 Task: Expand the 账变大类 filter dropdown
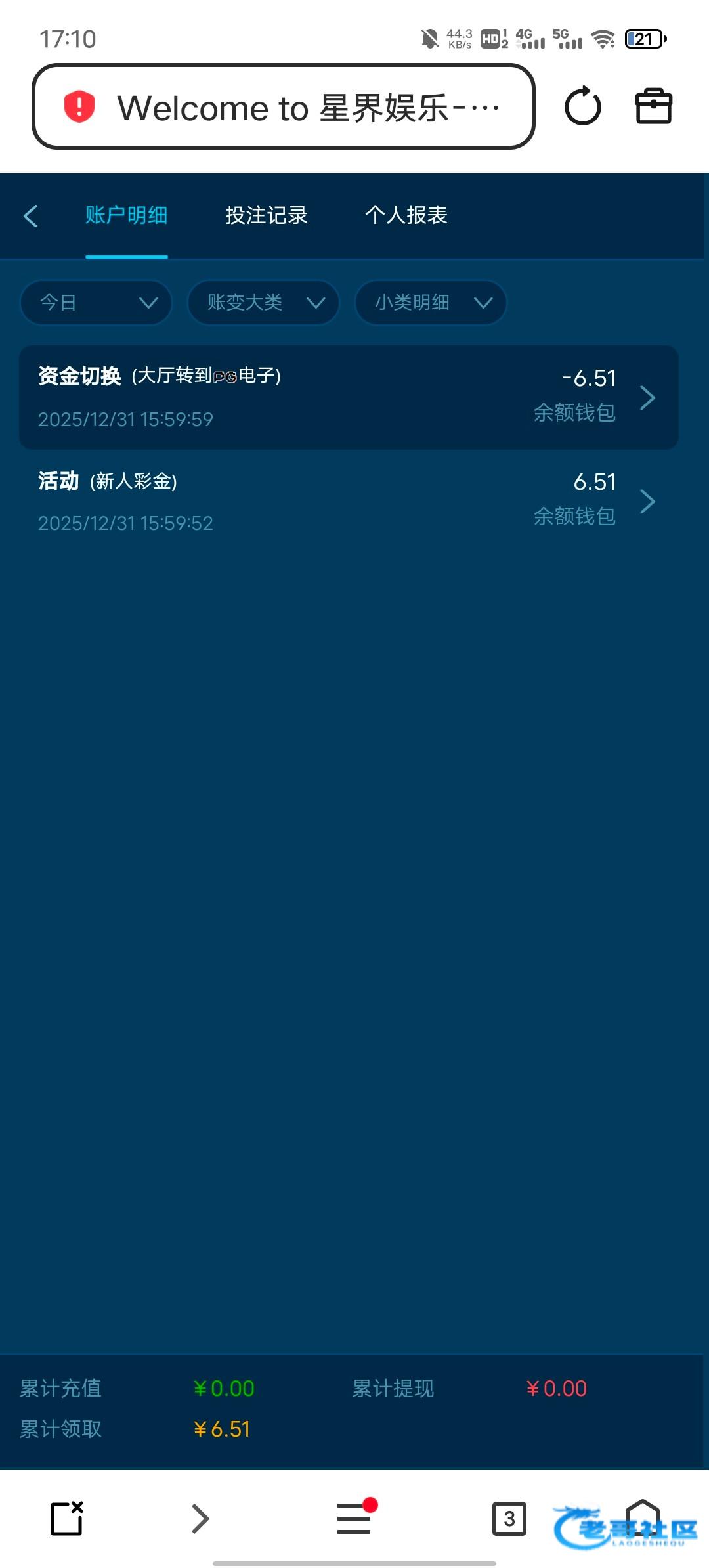pos(263,303)
